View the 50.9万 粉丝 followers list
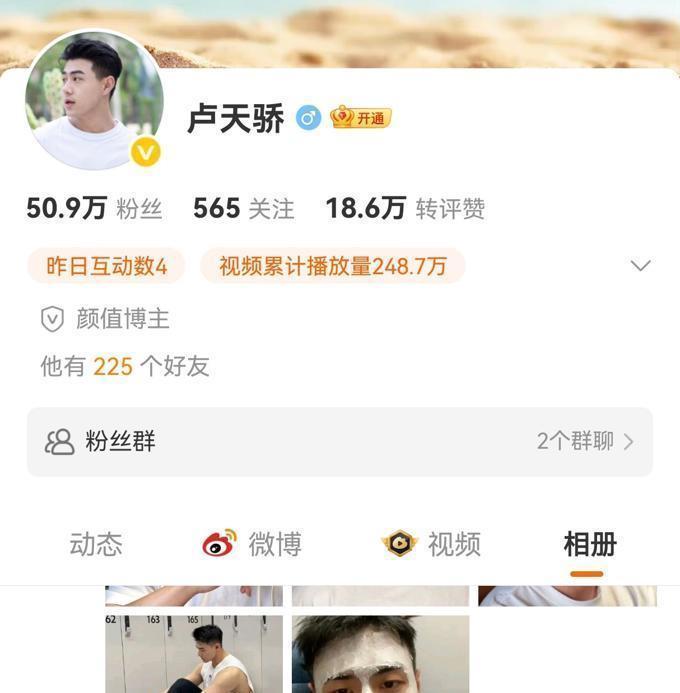Screen dimensions: 680x693 pyautogui.click(x=94, y=208)
